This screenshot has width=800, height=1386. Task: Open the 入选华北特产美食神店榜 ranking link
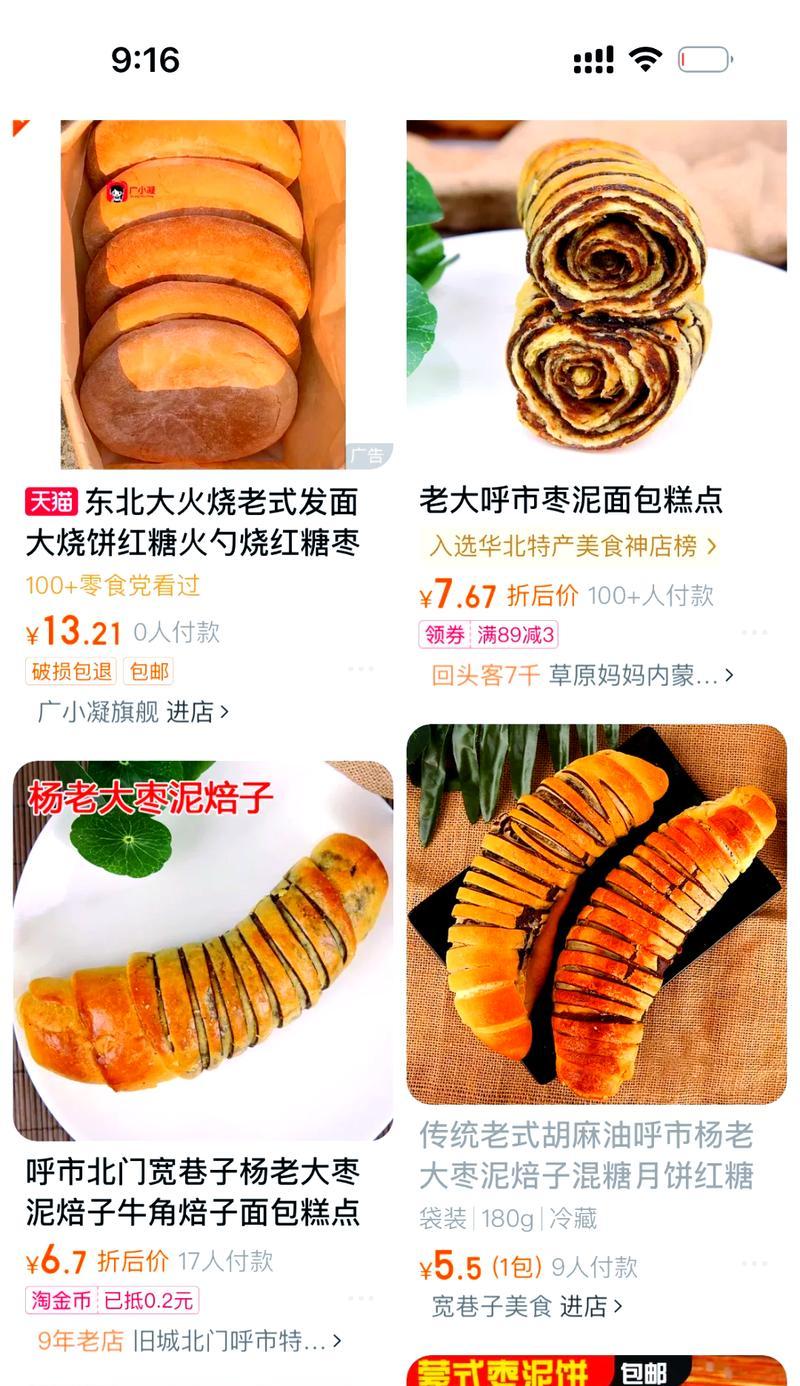[x=573, y=546]
